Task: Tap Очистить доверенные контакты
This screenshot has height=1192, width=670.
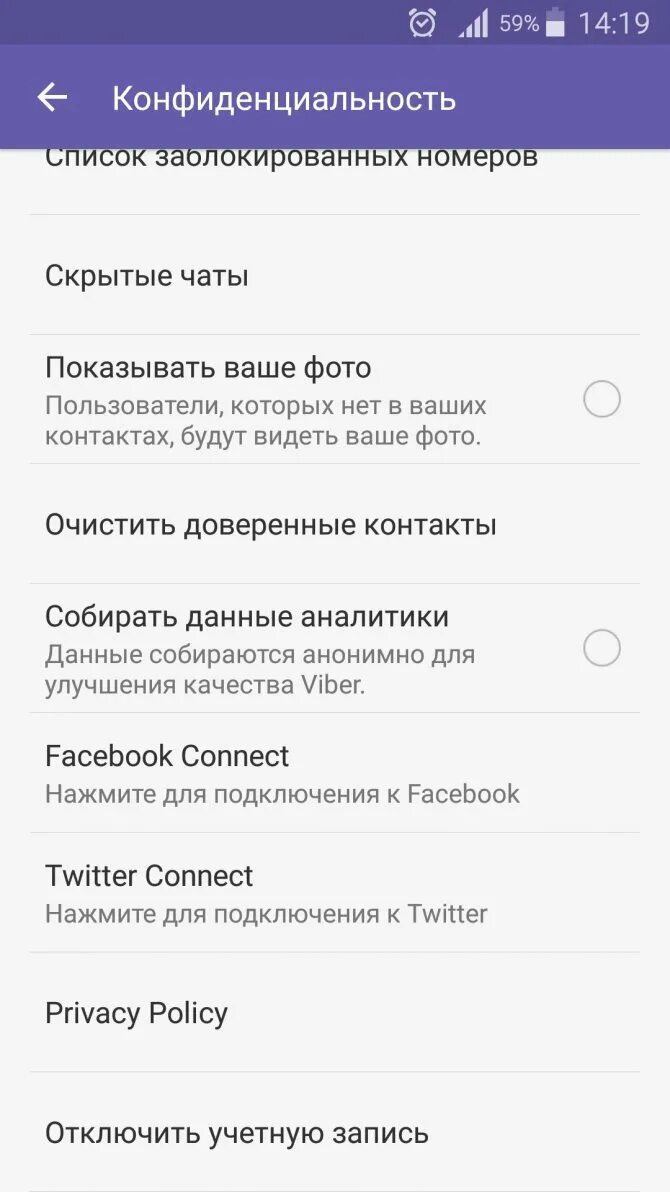Action: (271, 525)
